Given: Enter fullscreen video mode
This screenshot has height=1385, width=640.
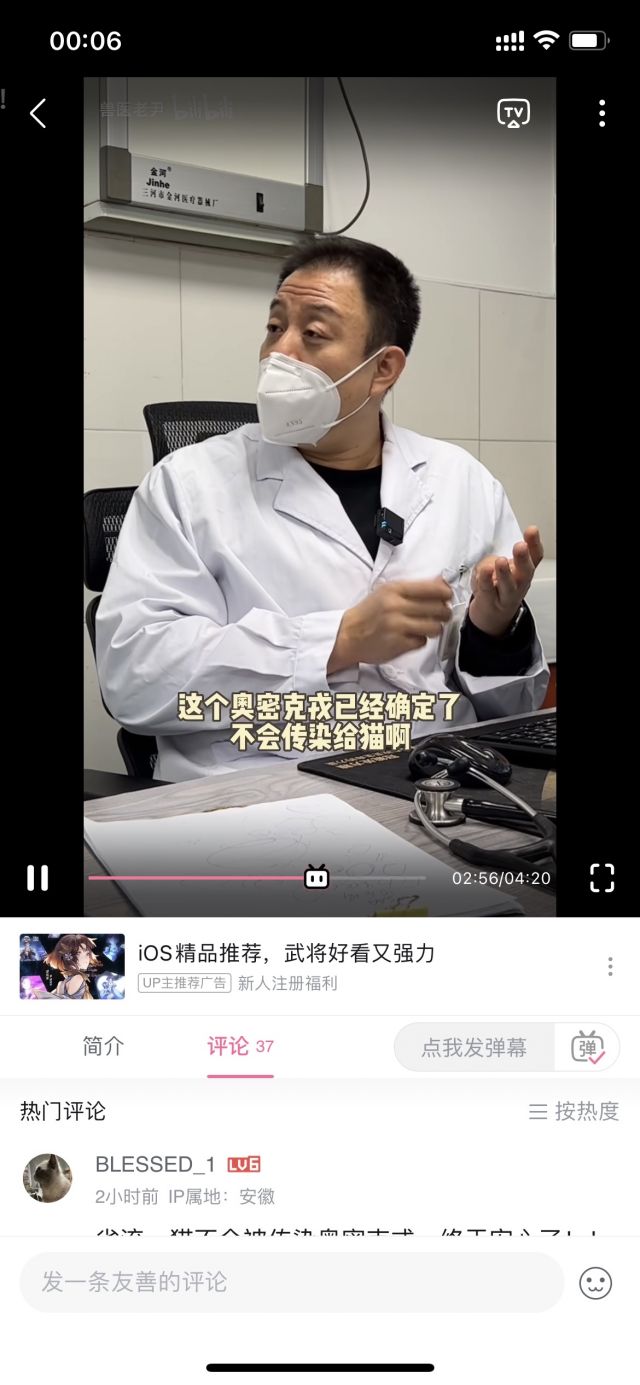Looking at the screenshot, I should (601, 877).
